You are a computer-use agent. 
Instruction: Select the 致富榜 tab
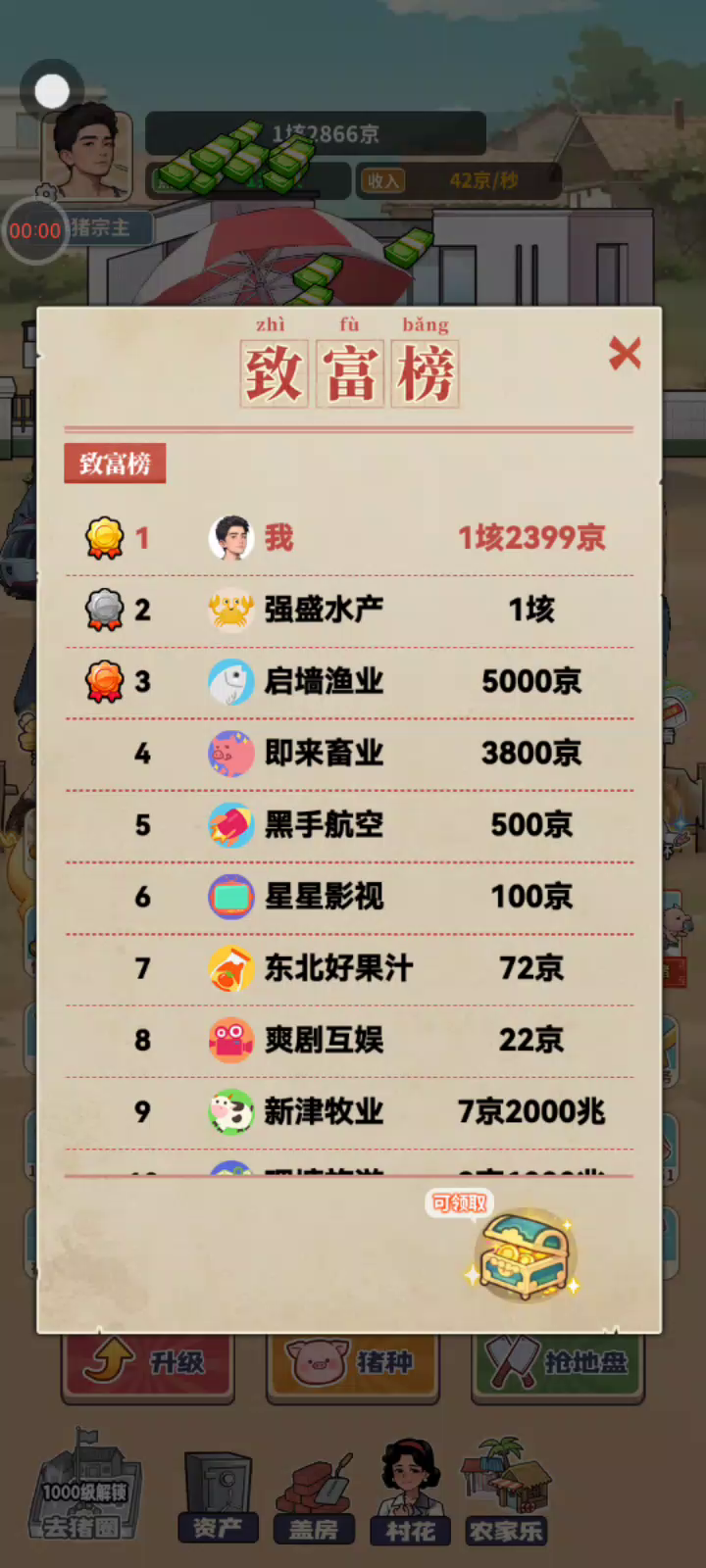click(x=115, y=464)
